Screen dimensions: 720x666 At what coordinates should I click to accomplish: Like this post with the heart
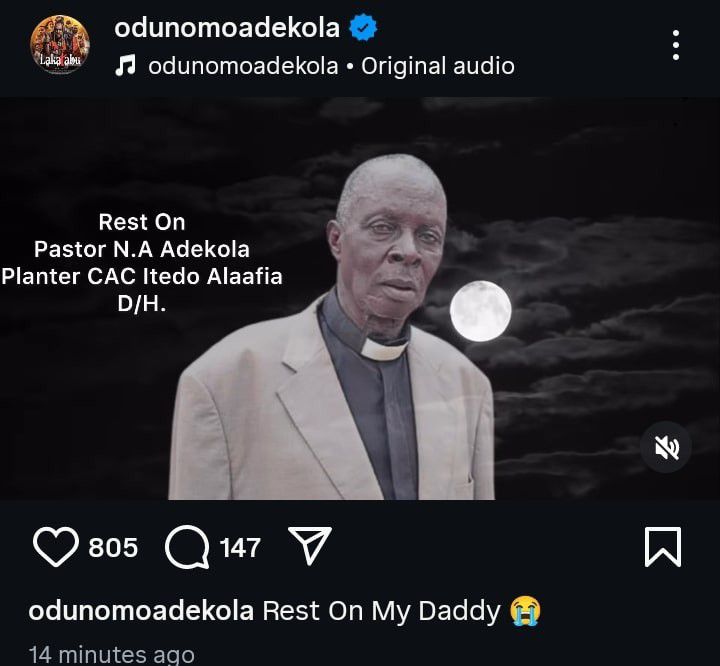click(56, 547)
